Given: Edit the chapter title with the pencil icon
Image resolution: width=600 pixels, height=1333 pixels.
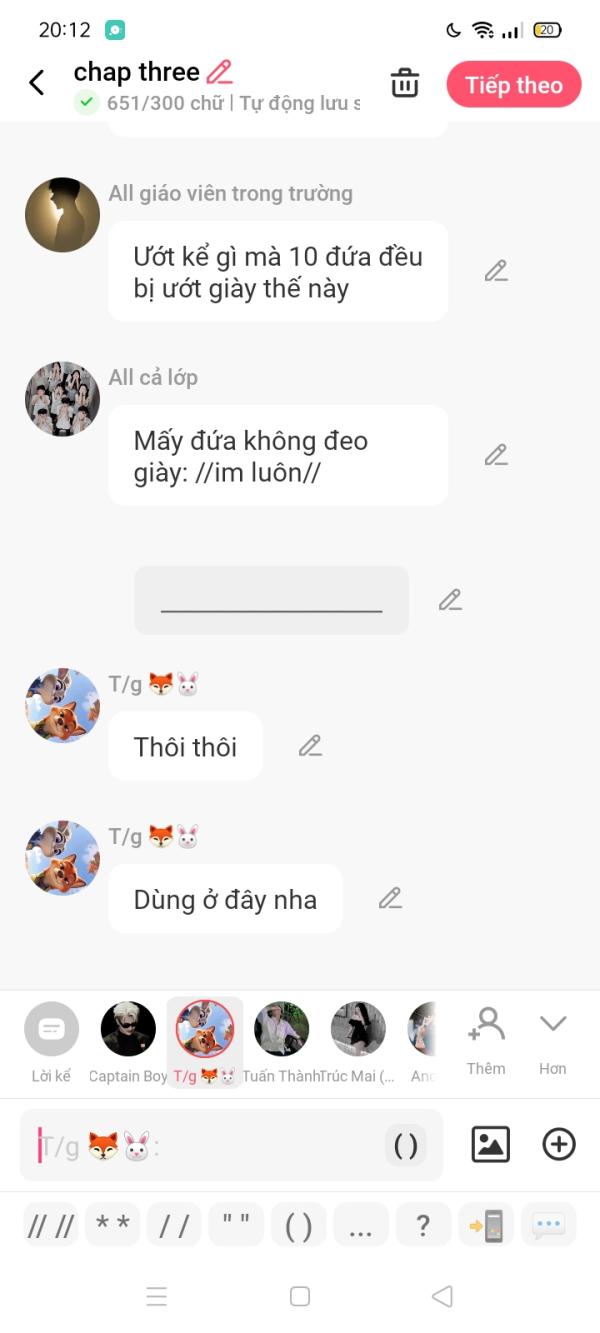Looking at the screenshot, I should 219,72.
